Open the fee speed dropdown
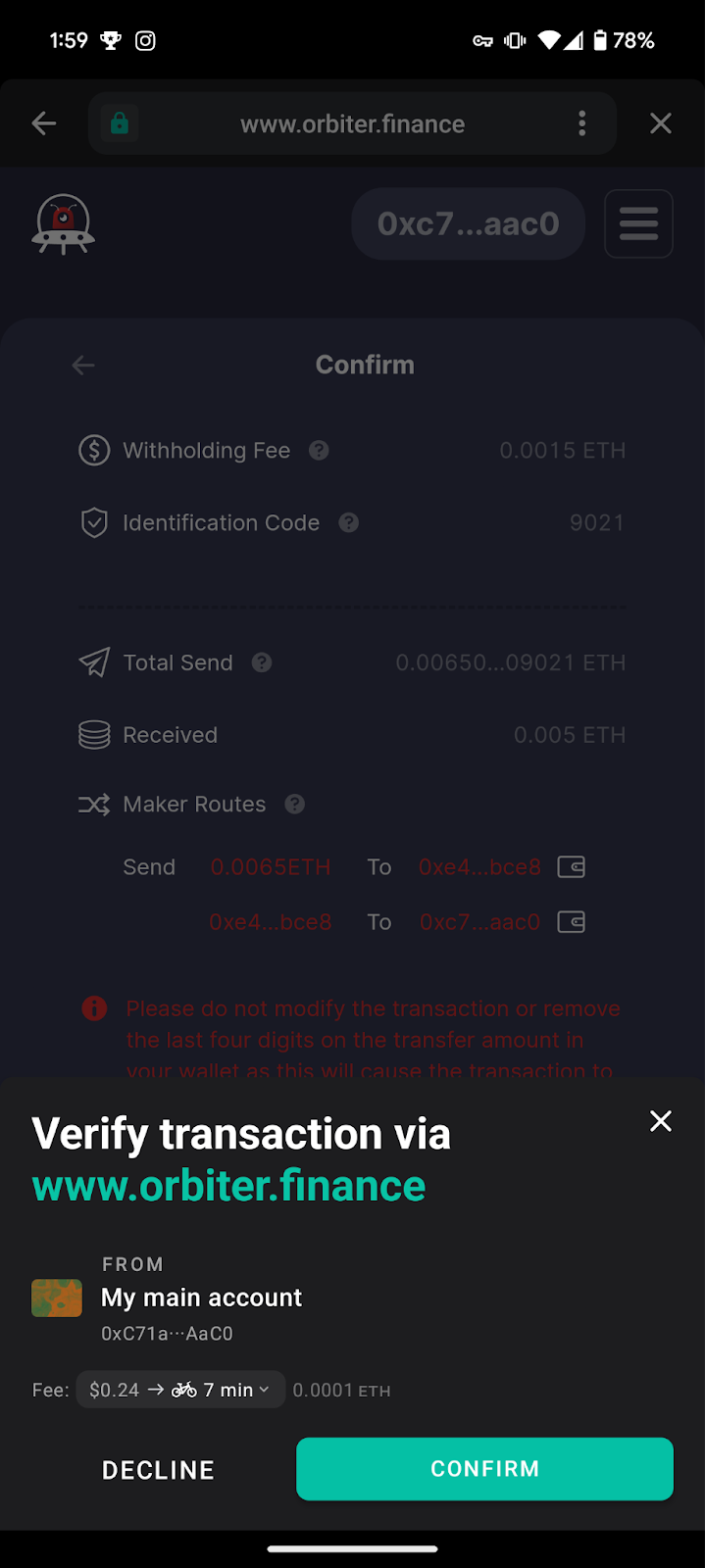 180,1390
